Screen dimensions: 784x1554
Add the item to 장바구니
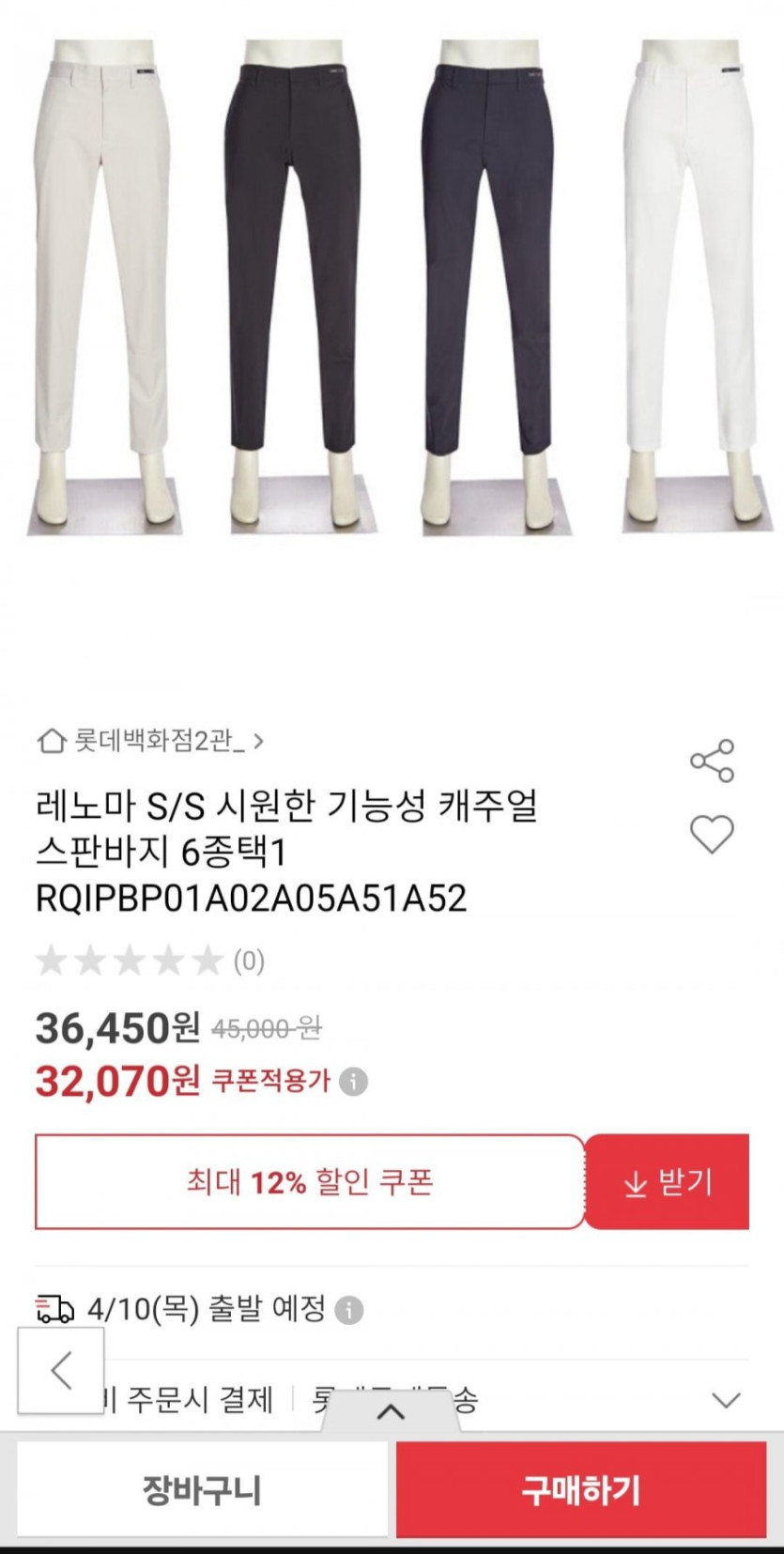coord(202,1490)
